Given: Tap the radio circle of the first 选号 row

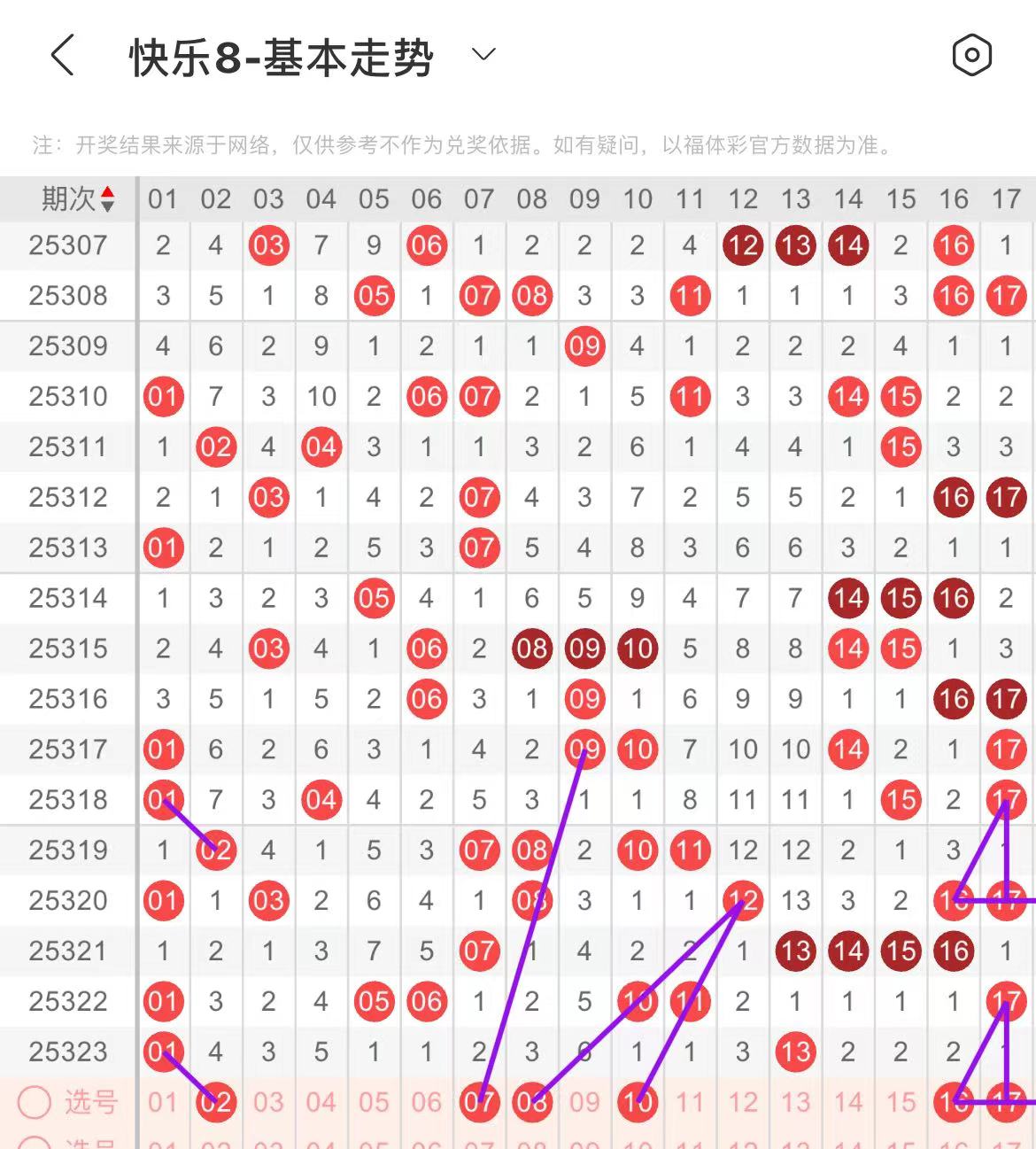Looking at the screenshot, I should pyautogui.click(x=35, y=1103).
